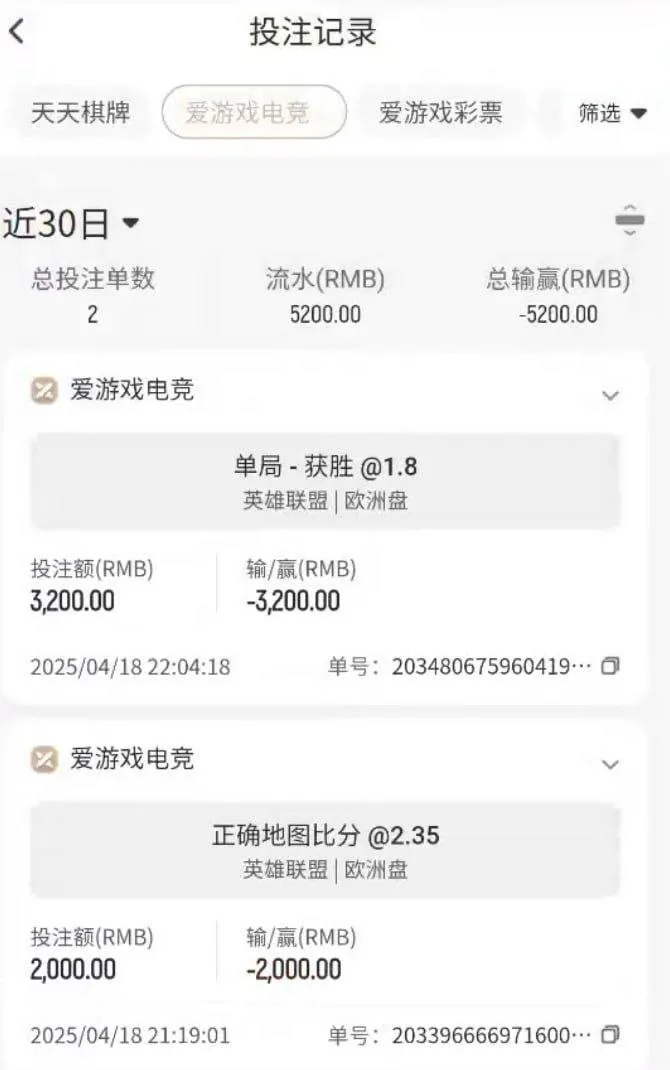Viewport: 670px width, 1070px height.
Task: Open the 筛选 filter dropdown
Action: pos(612,113)
